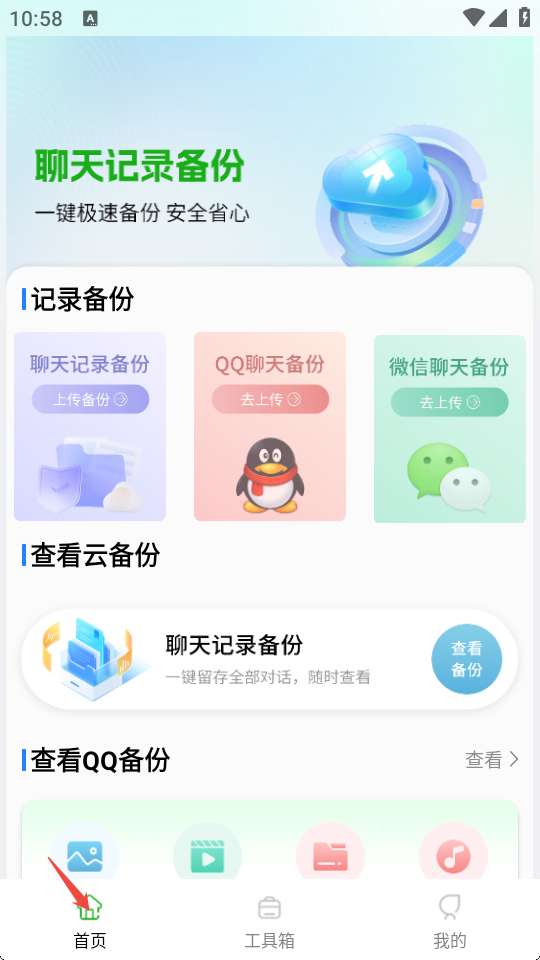Open the 聊天记录备份 upload card
This screenshot has height=960, width=540.
(90, 427)
